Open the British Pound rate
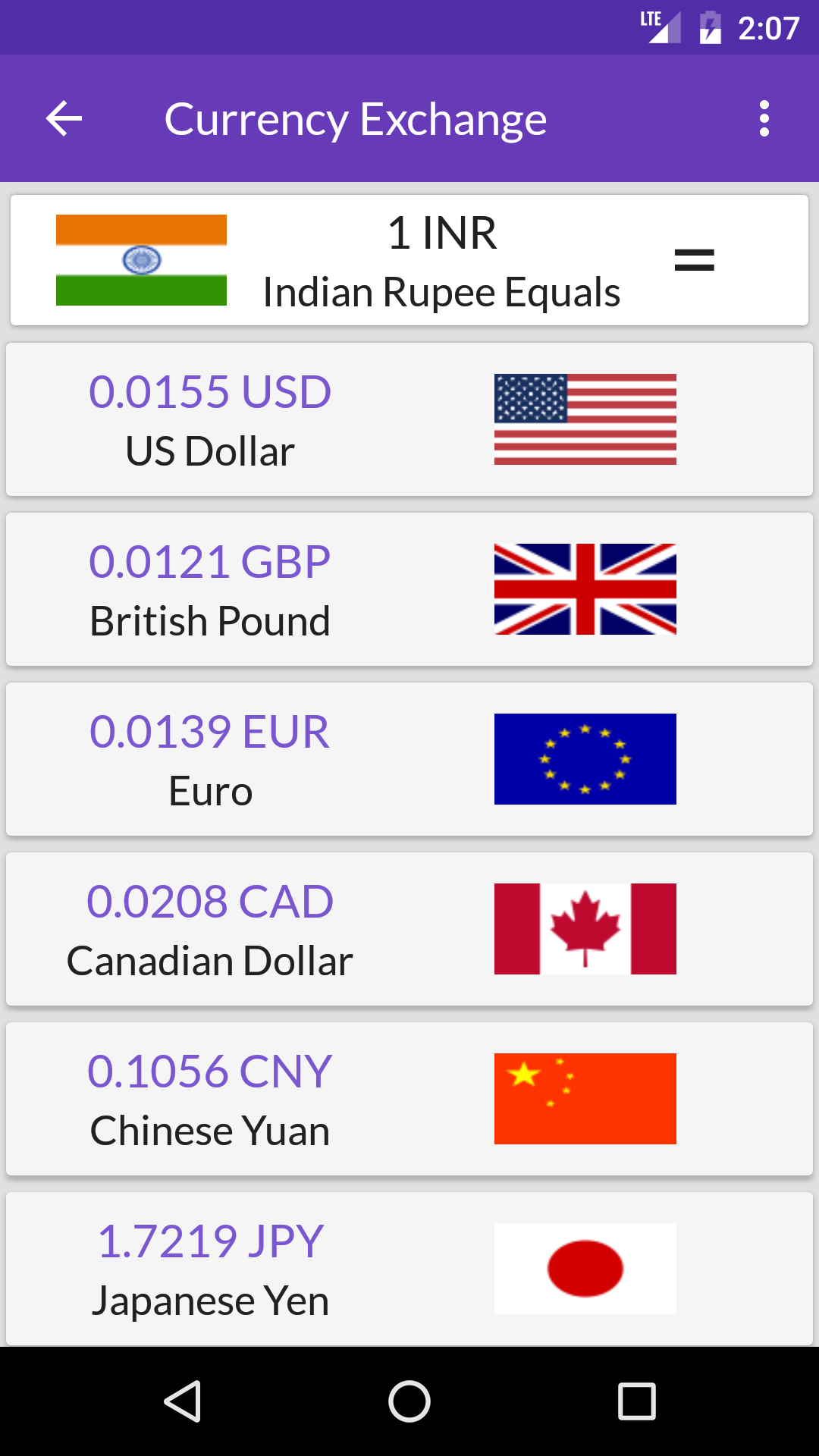 (x=409, y=590)
